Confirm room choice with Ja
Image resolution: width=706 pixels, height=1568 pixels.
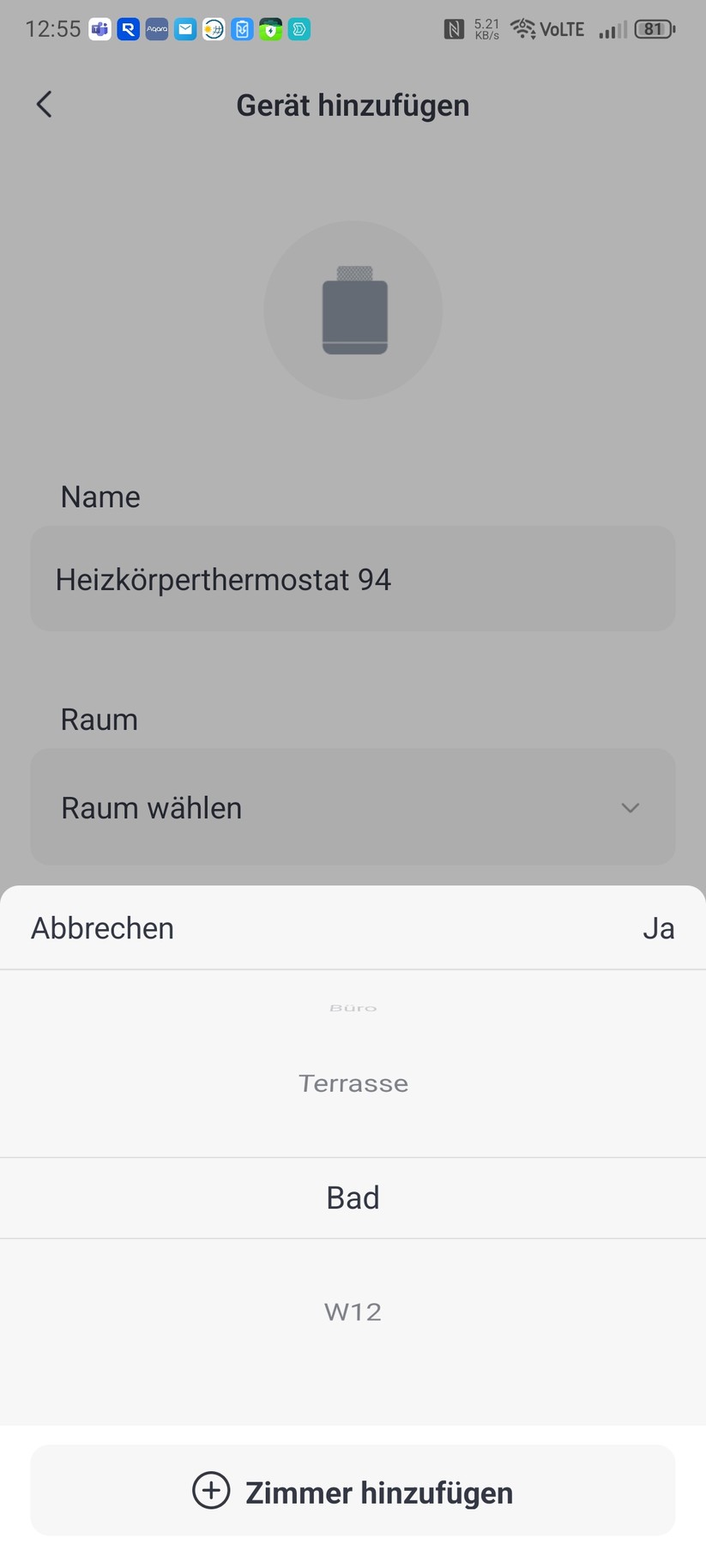pos(659,927)
